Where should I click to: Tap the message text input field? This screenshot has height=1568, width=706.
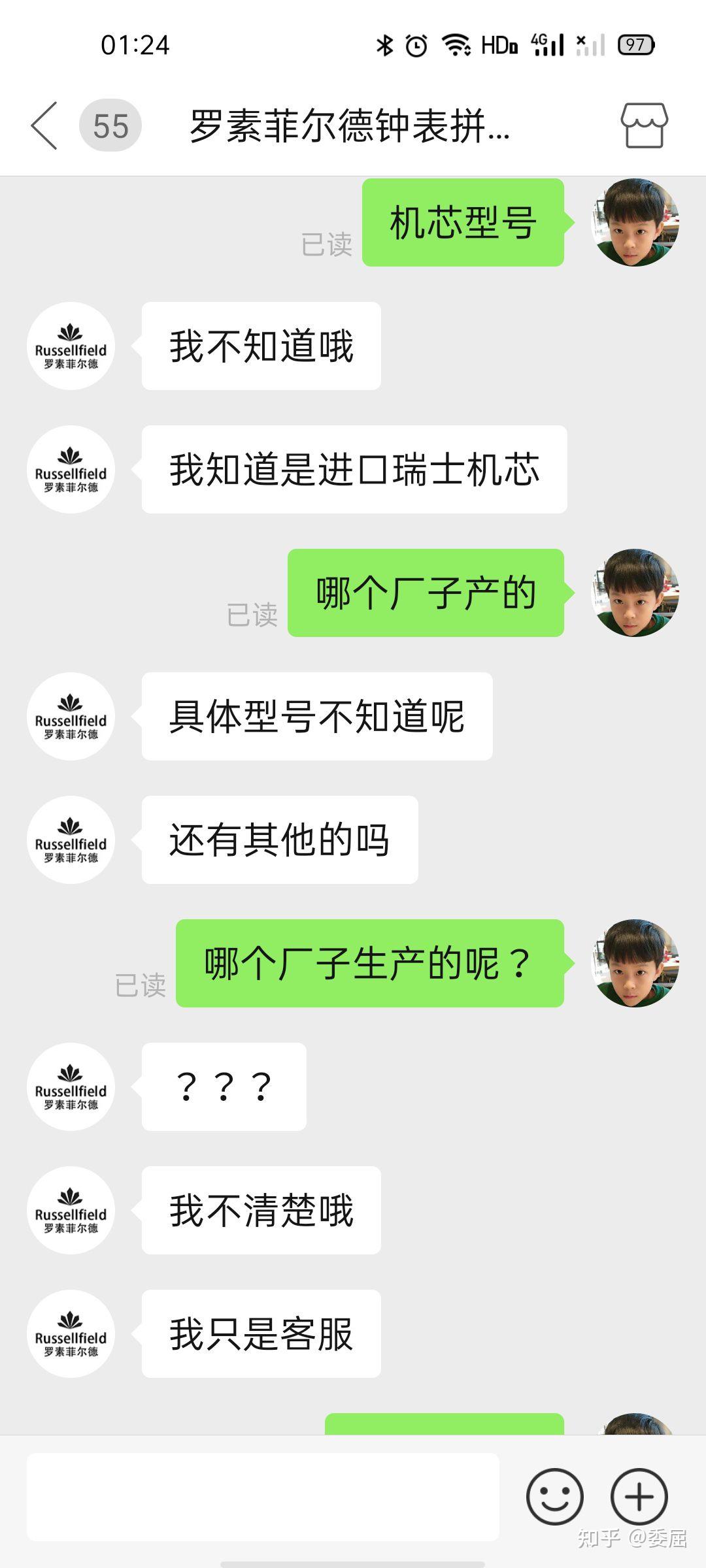click(263, 1497)
